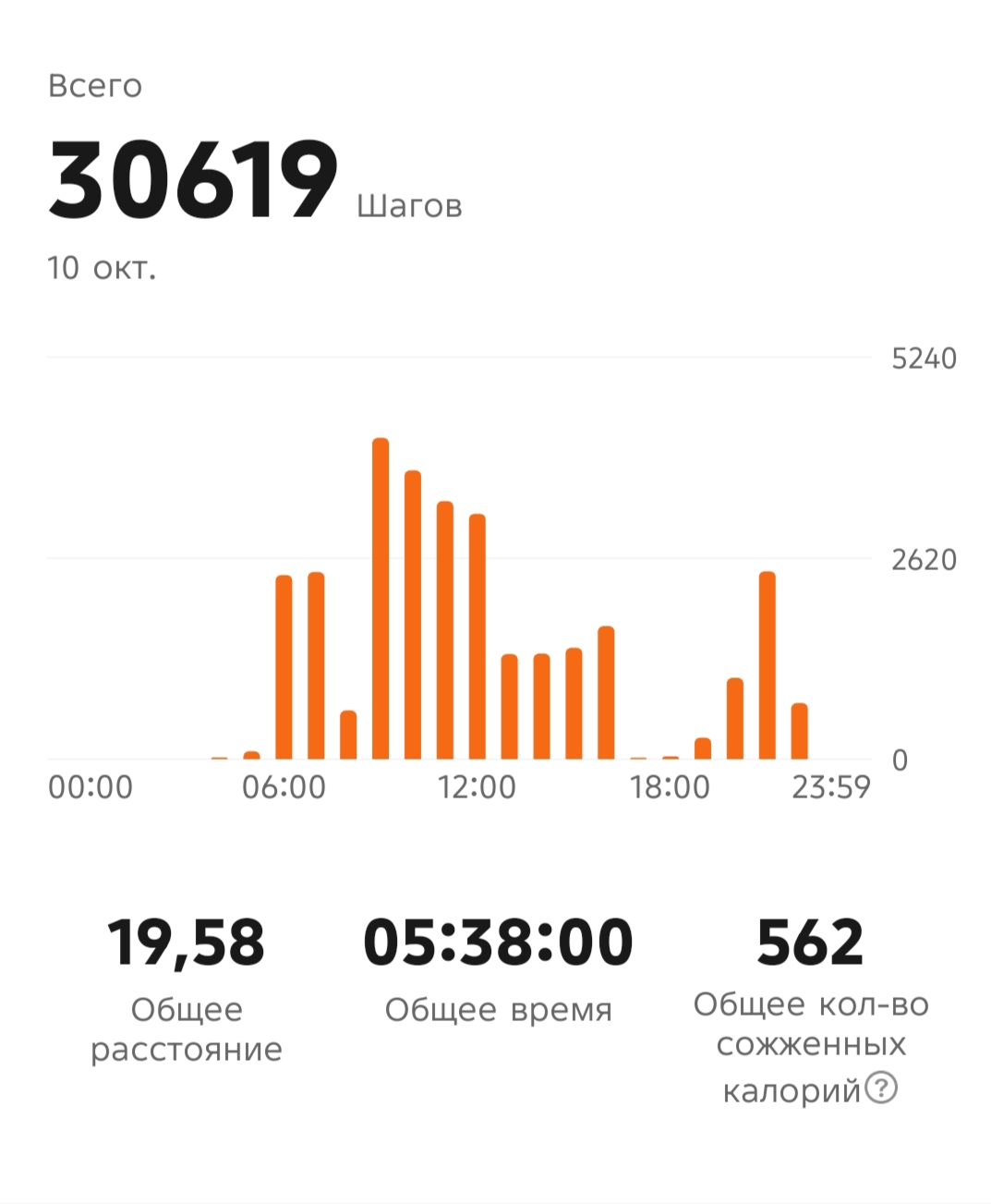This screenshot has width=991, height=1204.
Task: Tap the 5240 scale value
Action: click(x=924, y=357)
